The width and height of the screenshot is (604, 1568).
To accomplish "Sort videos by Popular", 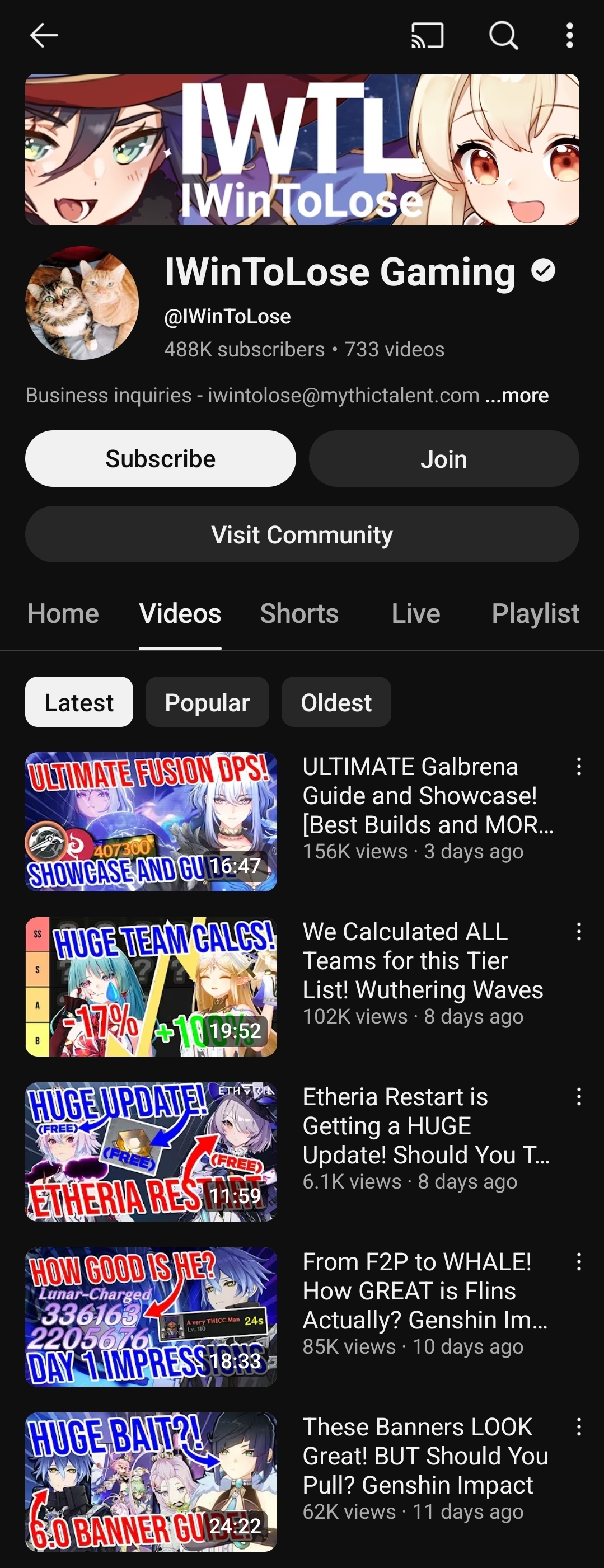I will [207, 702].
